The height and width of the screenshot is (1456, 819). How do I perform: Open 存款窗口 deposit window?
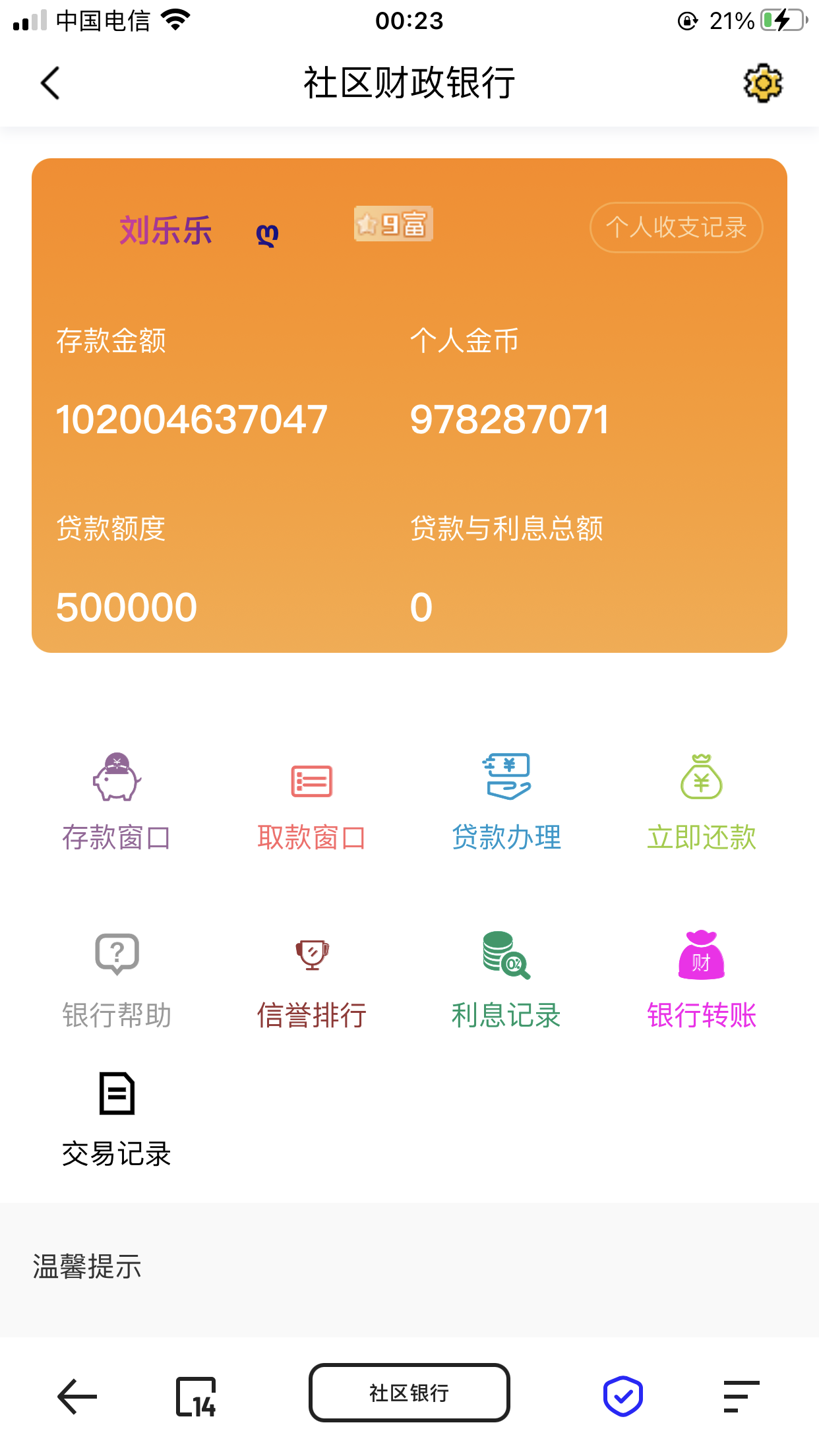(117, 802)
